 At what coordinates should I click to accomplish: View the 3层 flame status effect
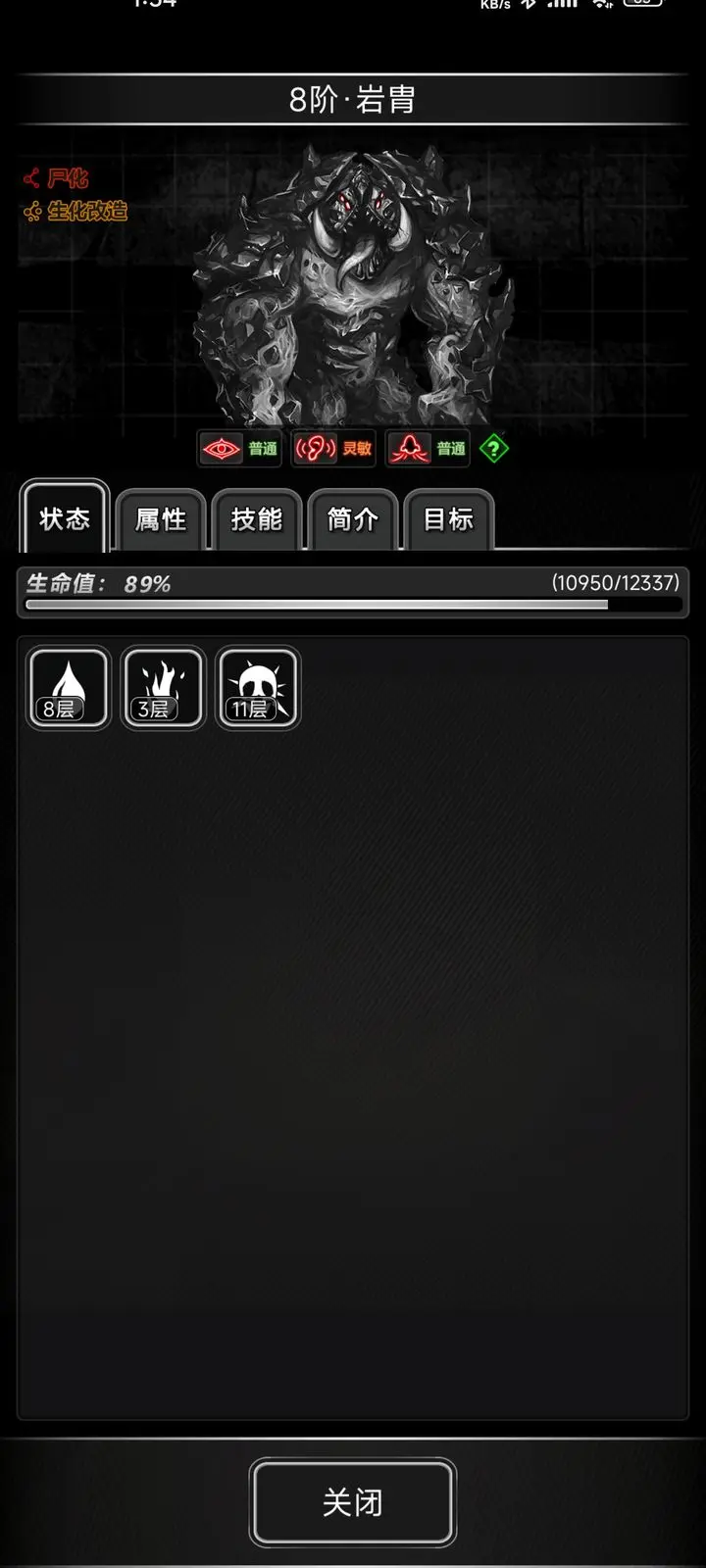click(163, 688)
